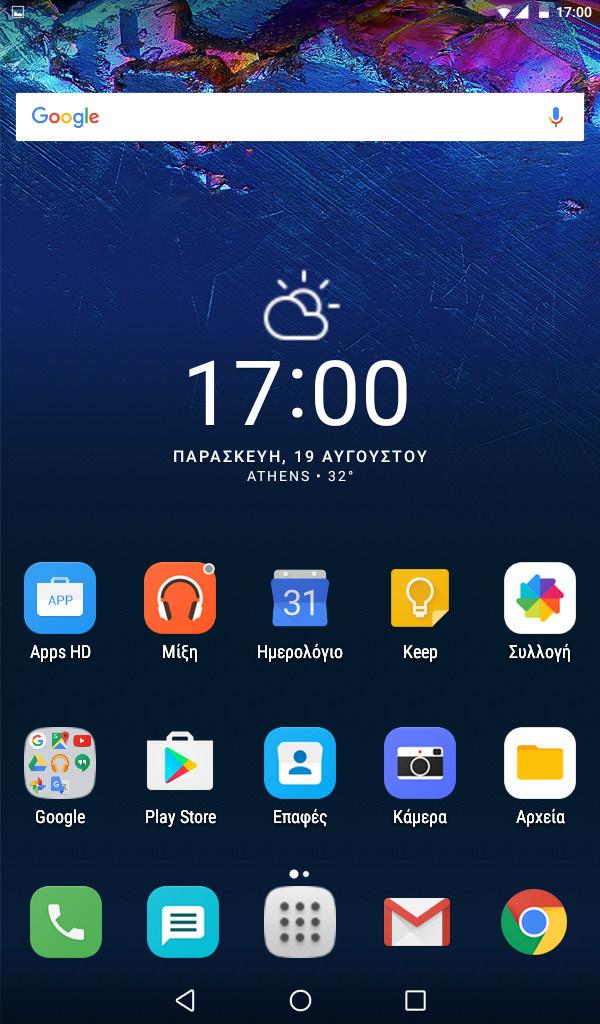Open the Αρχεία files app
The image size is (600, 1024).
[540, 763]
